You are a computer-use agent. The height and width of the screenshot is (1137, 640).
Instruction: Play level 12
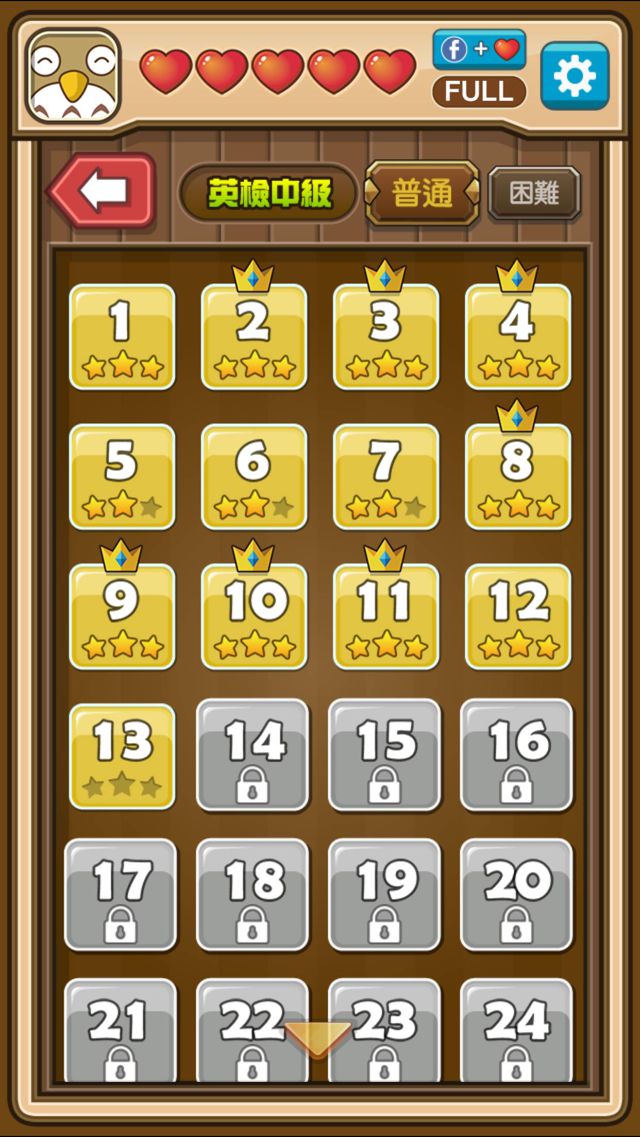(x=517, y=617)
